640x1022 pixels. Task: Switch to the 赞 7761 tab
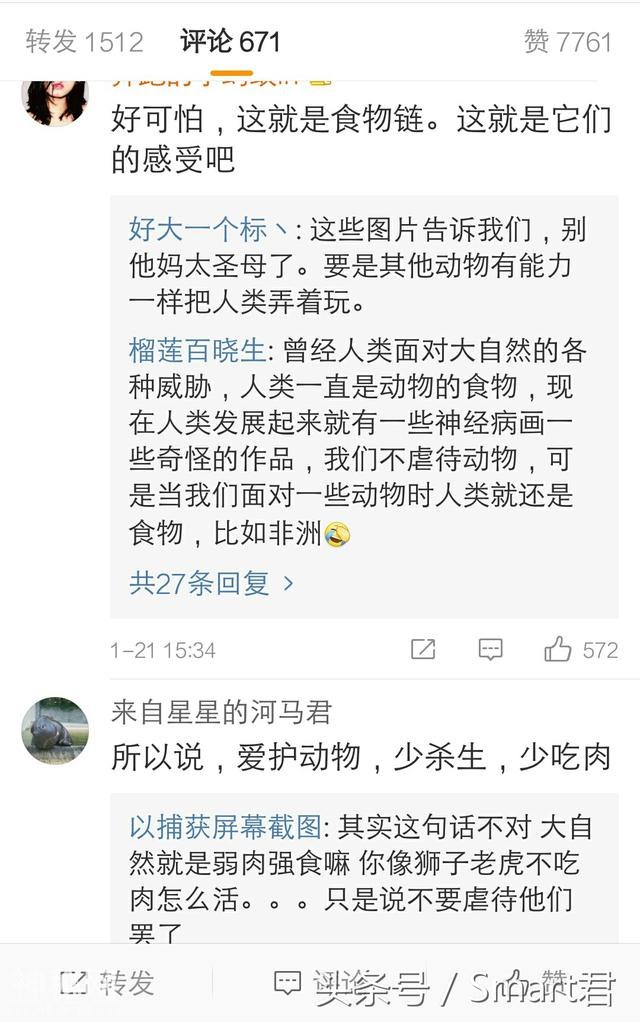pyautogui.click(x=567, y=41)
